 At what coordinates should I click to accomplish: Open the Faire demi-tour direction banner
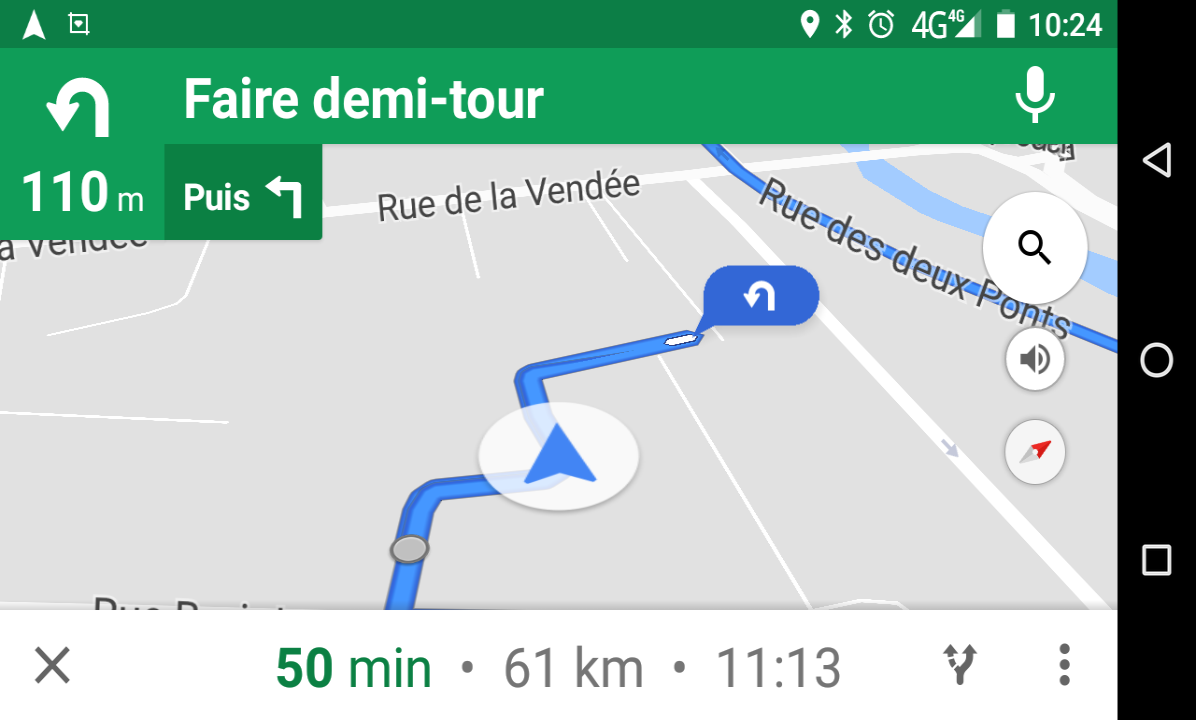tap(362, 99)
